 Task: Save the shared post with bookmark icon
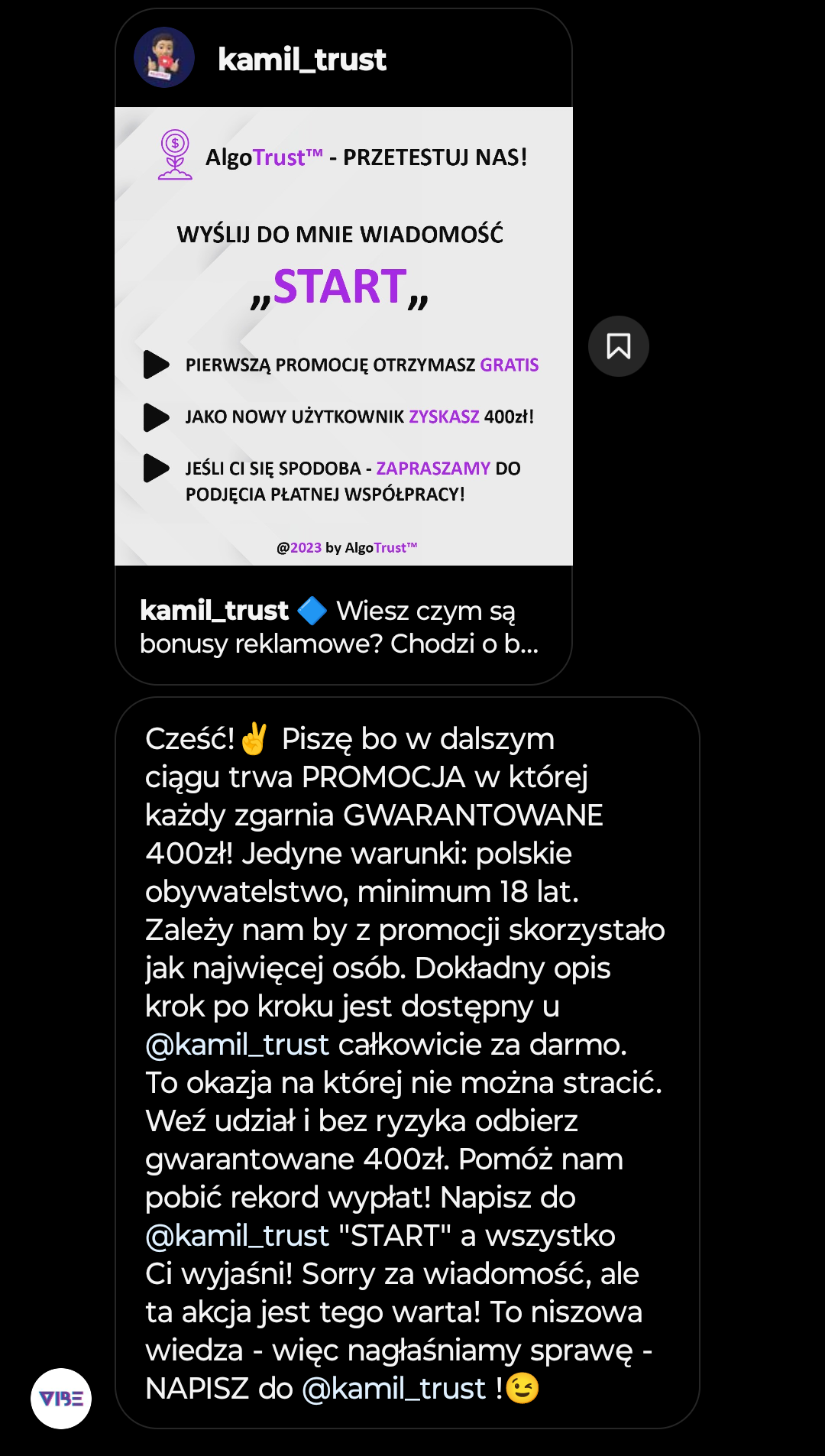(618, 346)
